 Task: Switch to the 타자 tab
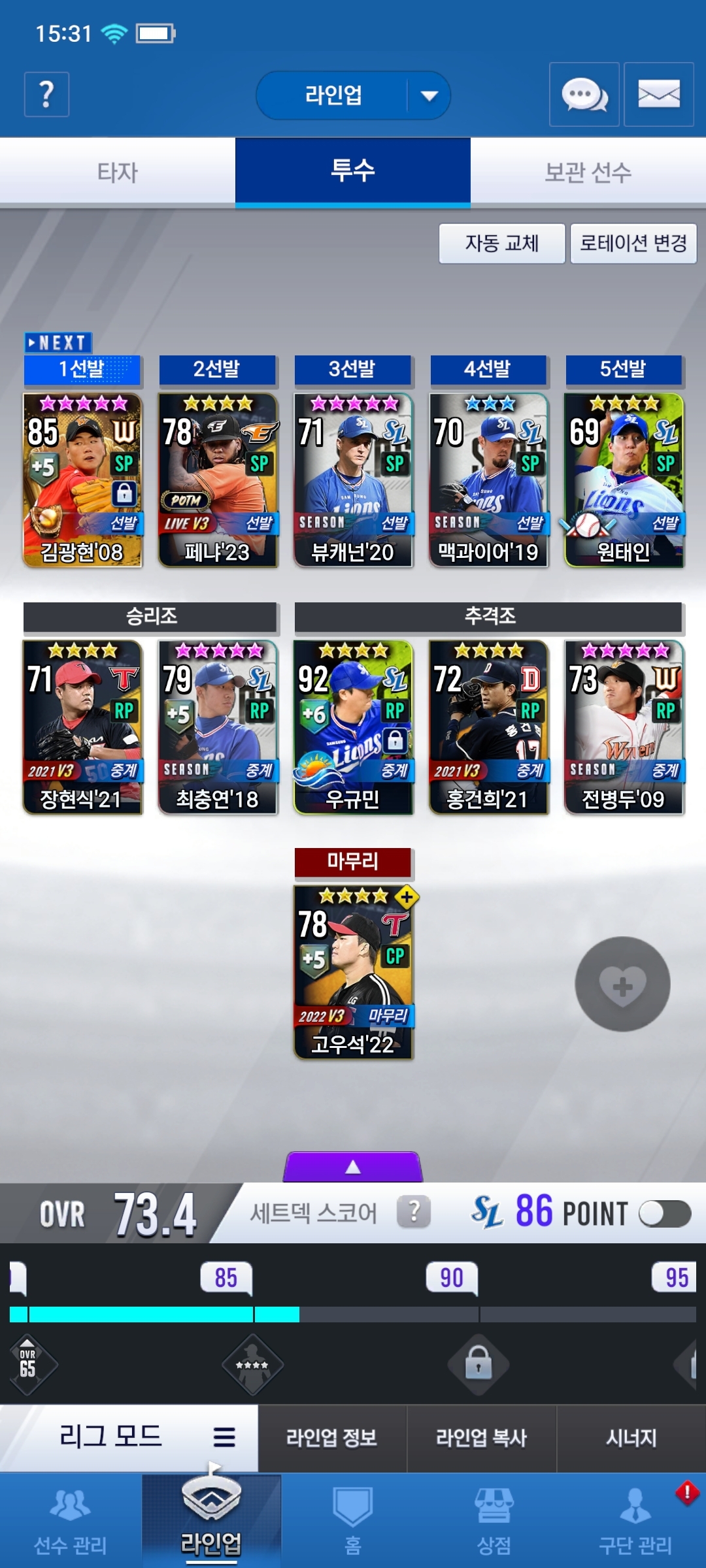[118, 172]
